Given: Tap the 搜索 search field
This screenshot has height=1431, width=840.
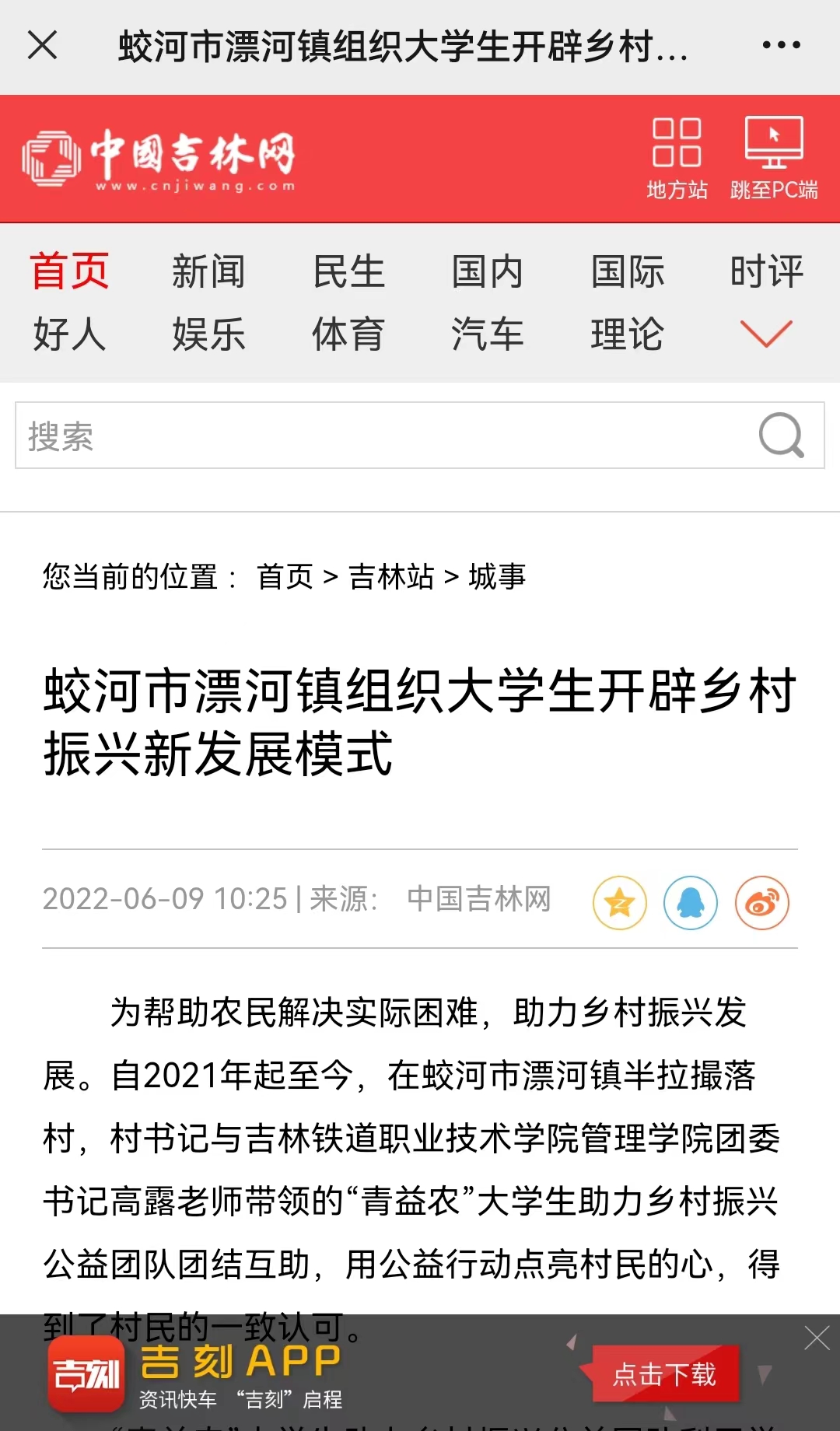Looking at the screenshot, I should [x=373, y=436].
